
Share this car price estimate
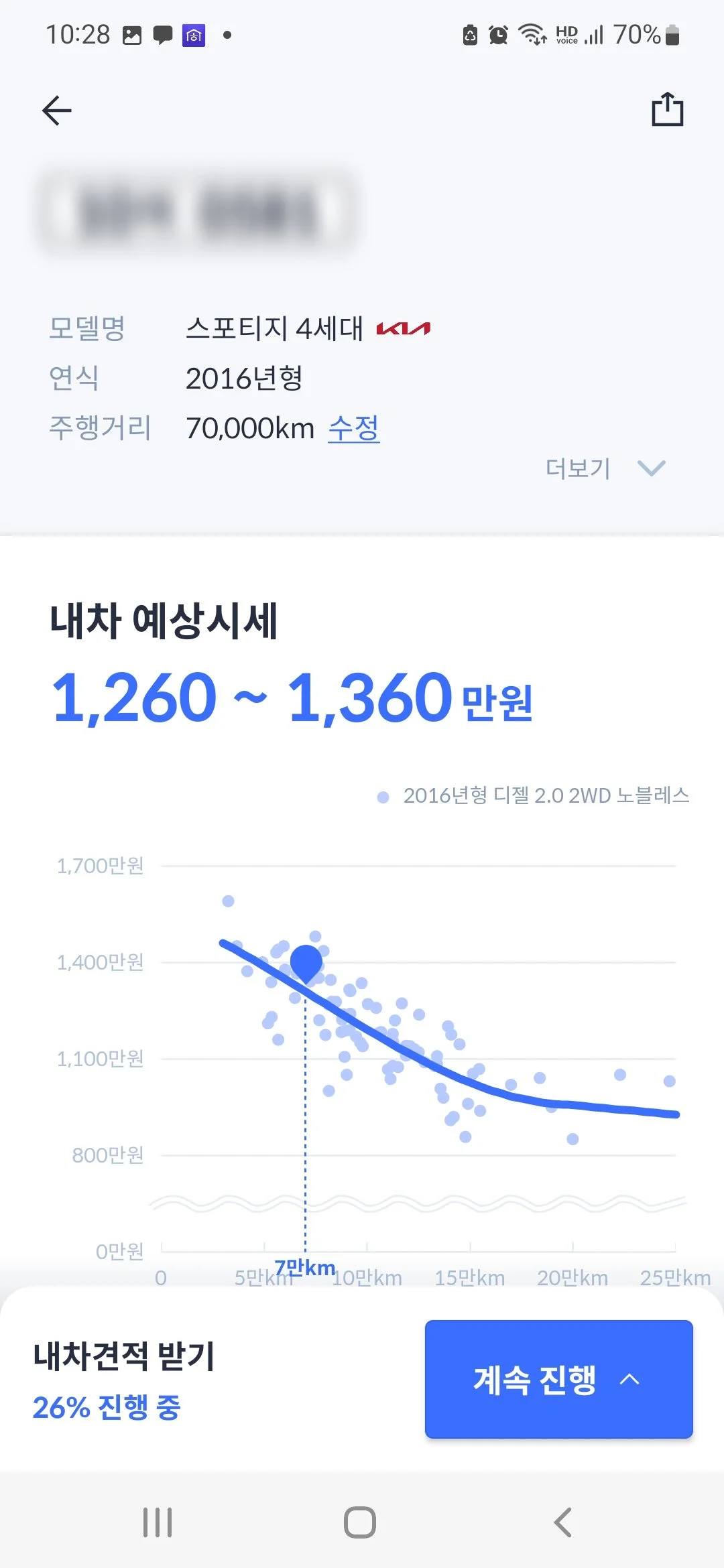click(667, 109)
